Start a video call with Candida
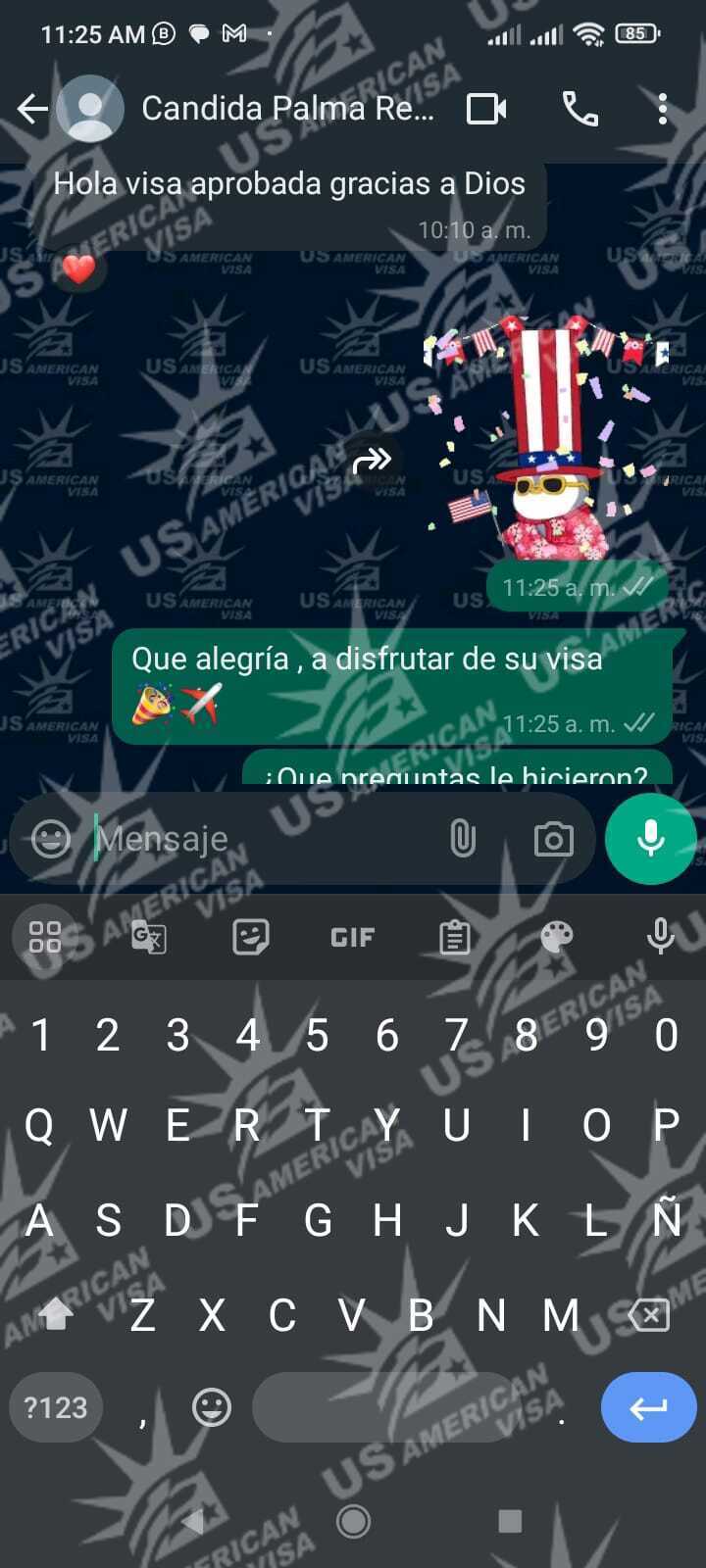Screen dimensions: 706x1568 (x=486, y=109)
